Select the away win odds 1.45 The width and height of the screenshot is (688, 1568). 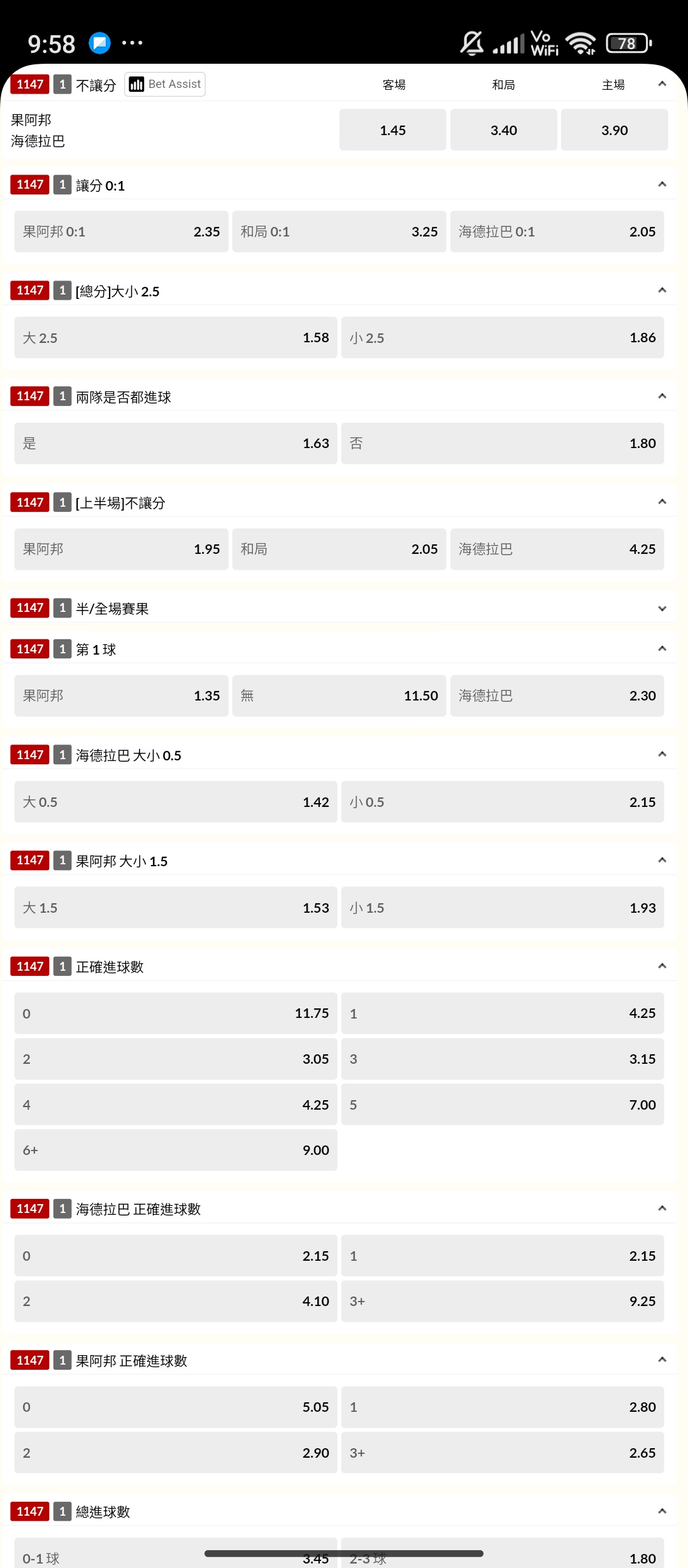(x=392, y=130)
